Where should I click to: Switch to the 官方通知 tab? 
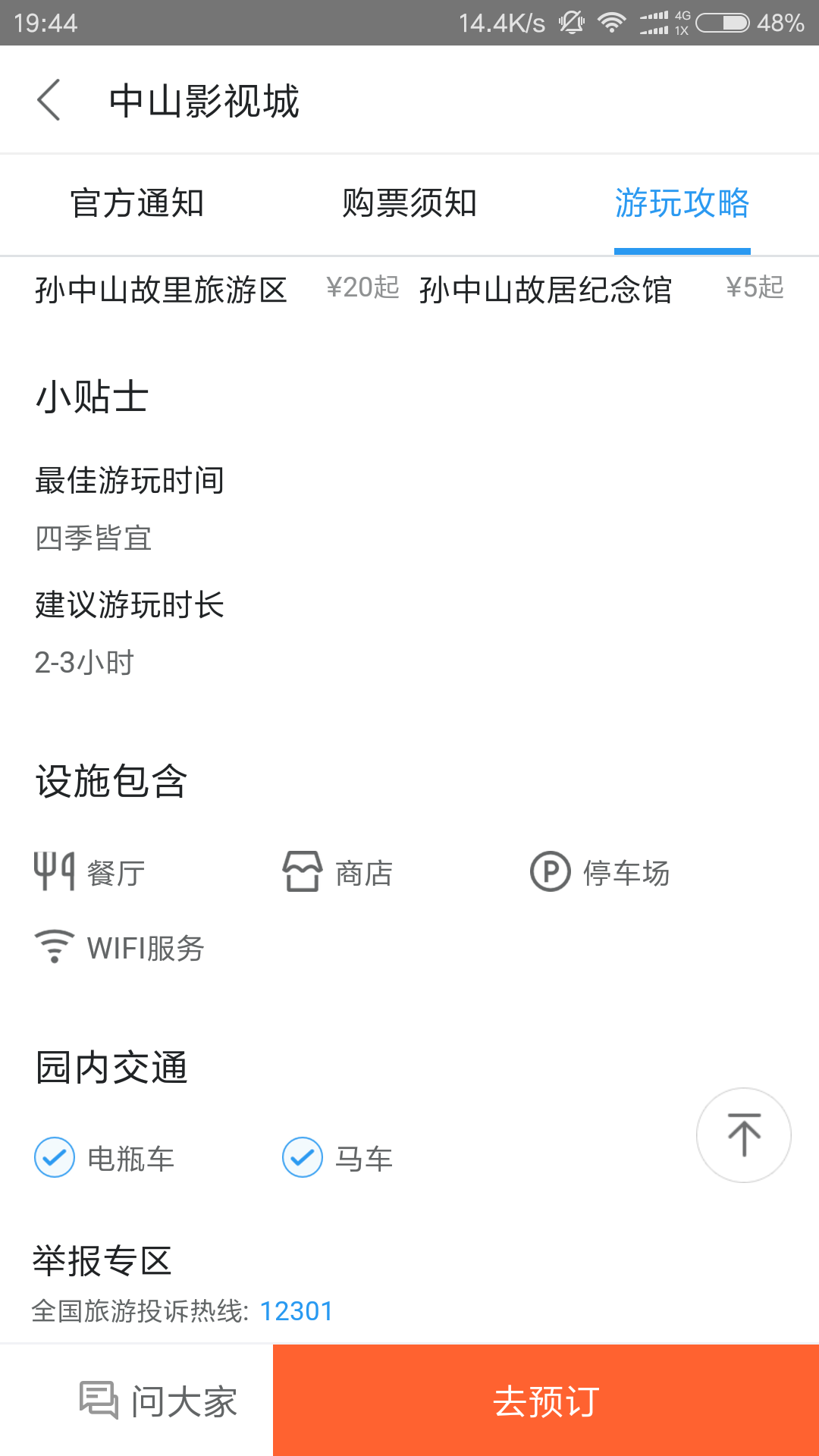137,203
